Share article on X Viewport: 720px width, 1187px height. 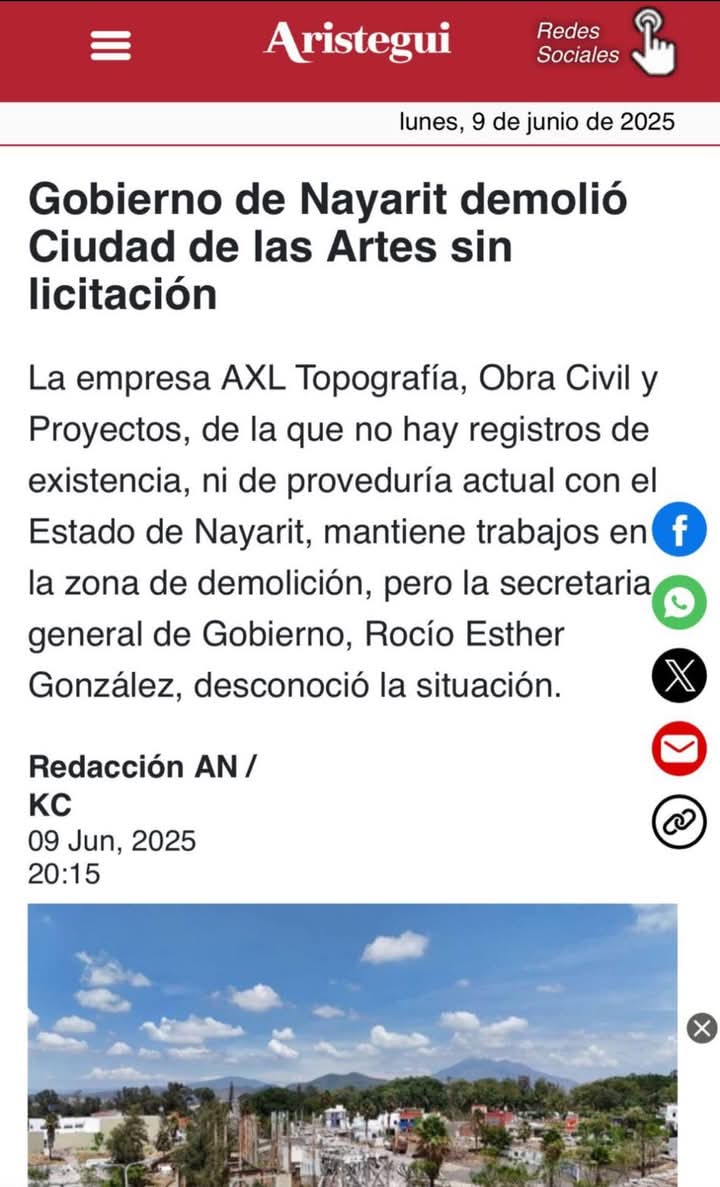(x=680, y=676)
